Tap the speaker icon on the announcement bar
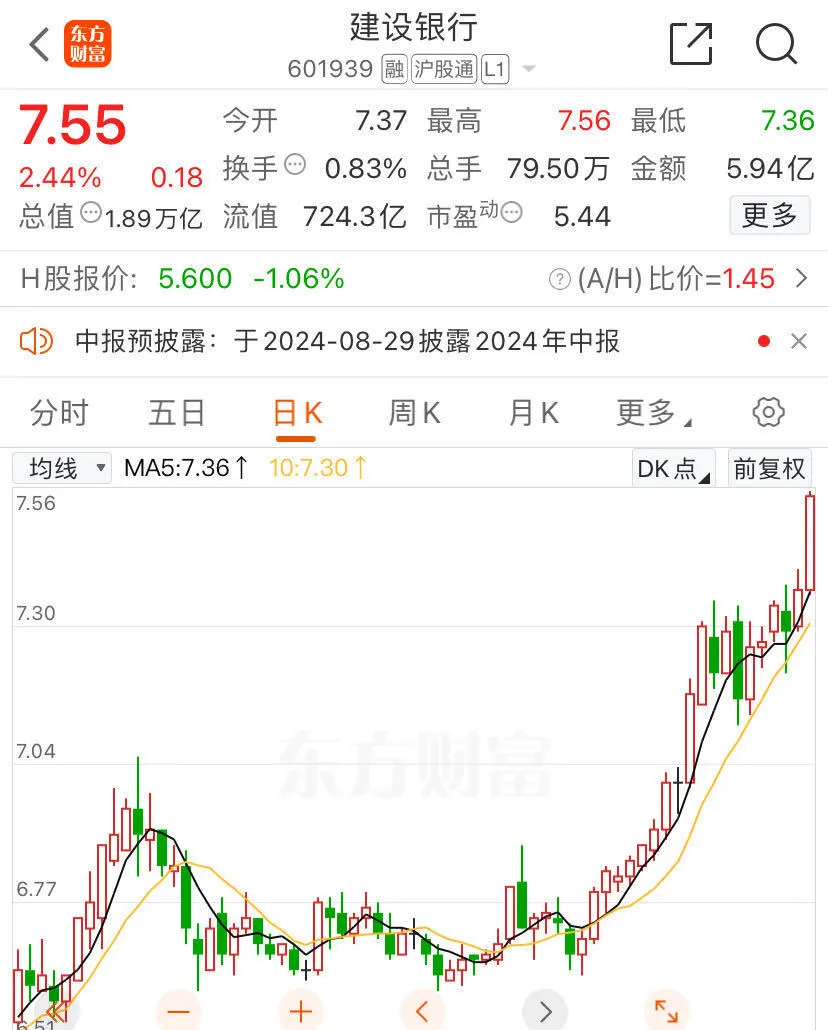Image resolution: width=828 pixels, height=1030 pixels. pos(37,341)
